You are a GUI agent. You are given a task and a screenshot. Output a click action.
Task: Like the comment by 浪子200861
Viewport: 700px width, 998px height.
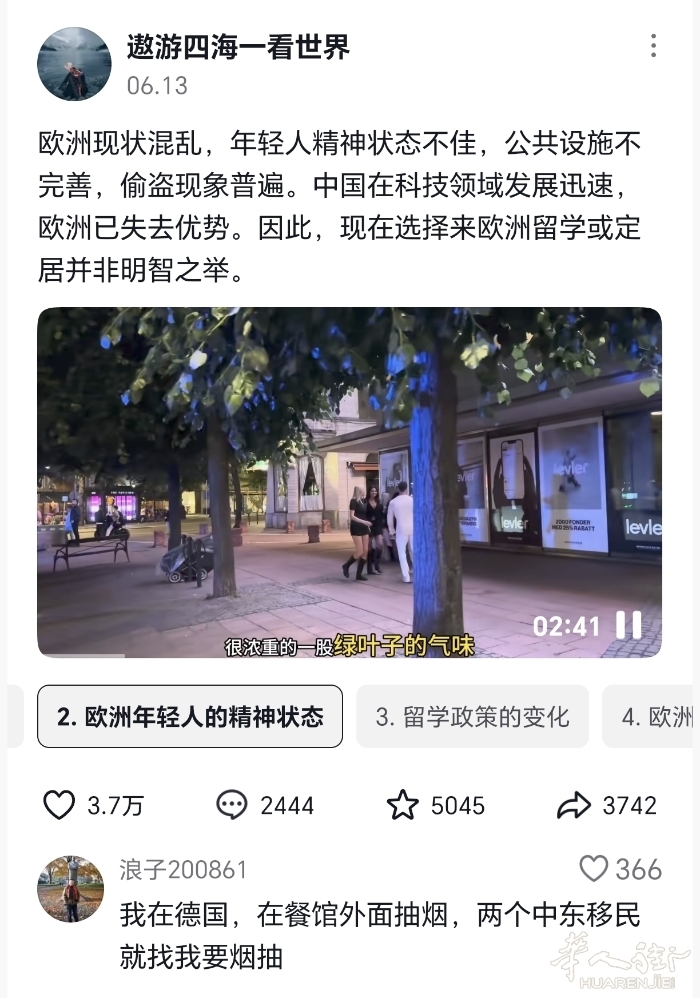pyautogui.click(x=594, y=868)
